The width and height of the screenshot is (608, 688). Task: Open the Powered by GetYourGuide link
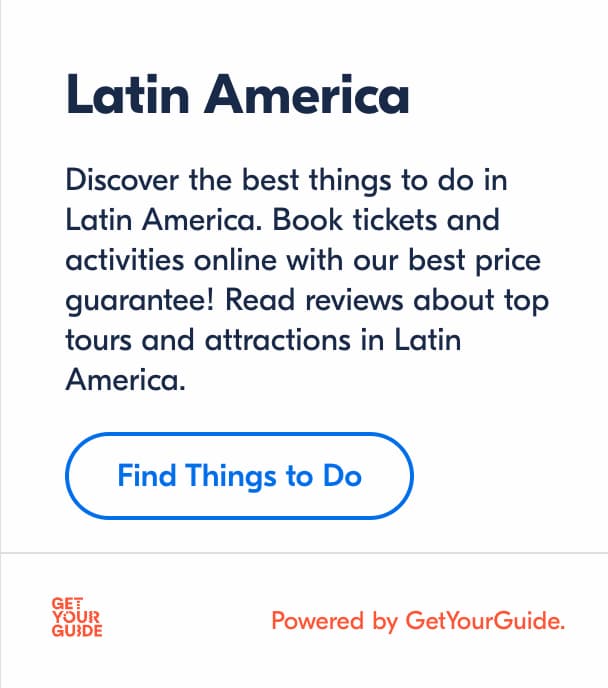[418, 621]
